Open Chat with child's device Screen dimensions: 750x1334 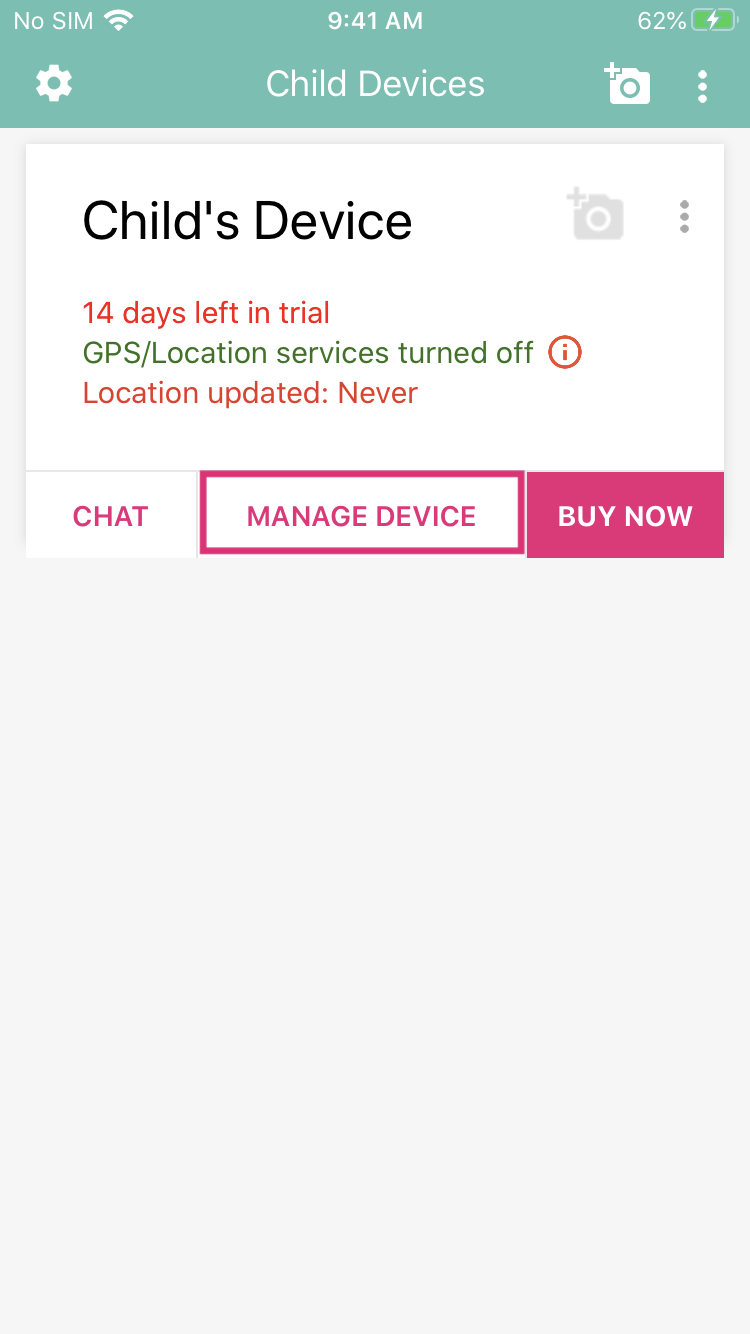[x=111, y=515]
